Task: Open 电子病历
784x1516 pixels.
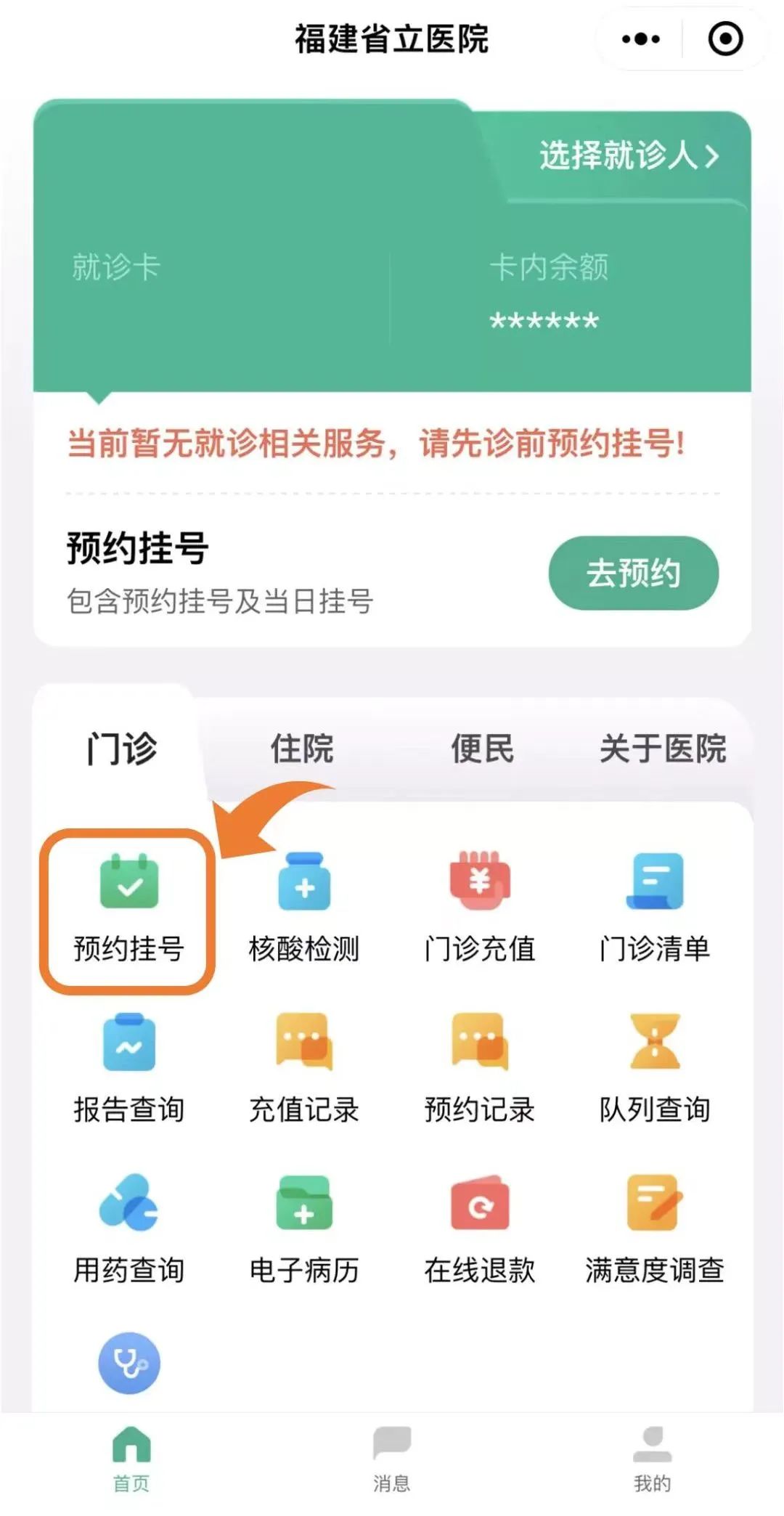Action: (304, 1230)
